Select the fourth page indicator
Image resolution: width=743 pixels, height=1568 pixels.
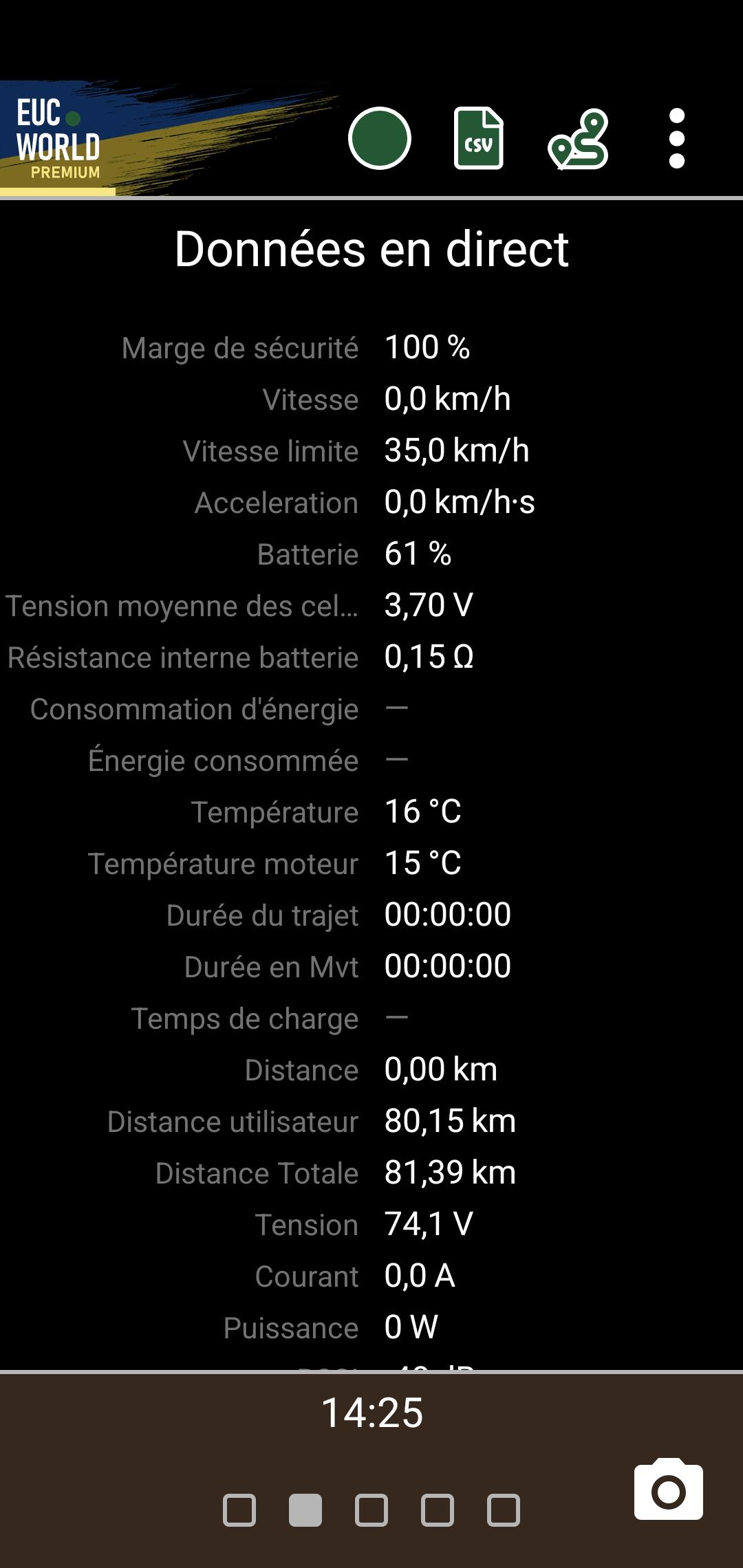tap(438, 1510)
